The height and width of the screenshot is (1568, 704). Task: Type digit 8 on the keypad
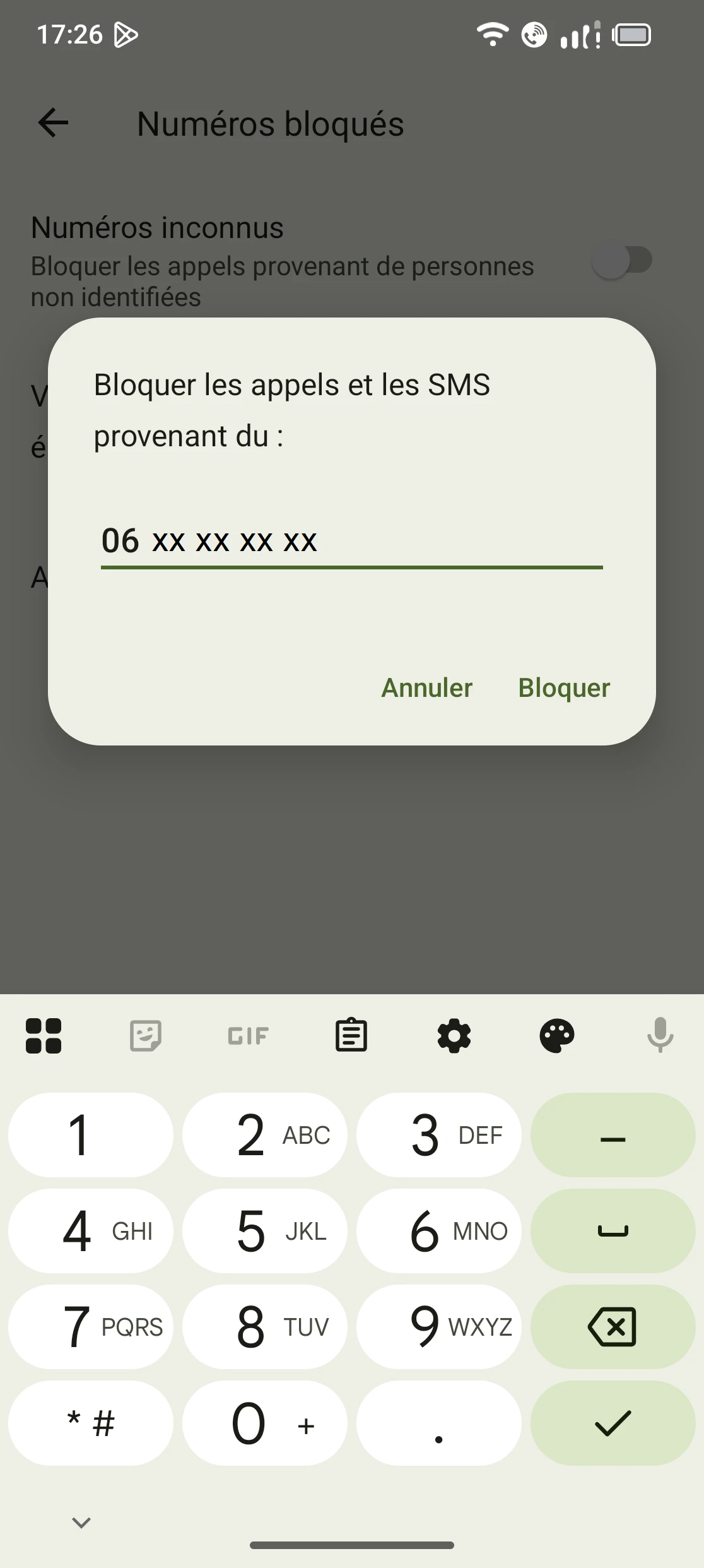click(264, 1327)
